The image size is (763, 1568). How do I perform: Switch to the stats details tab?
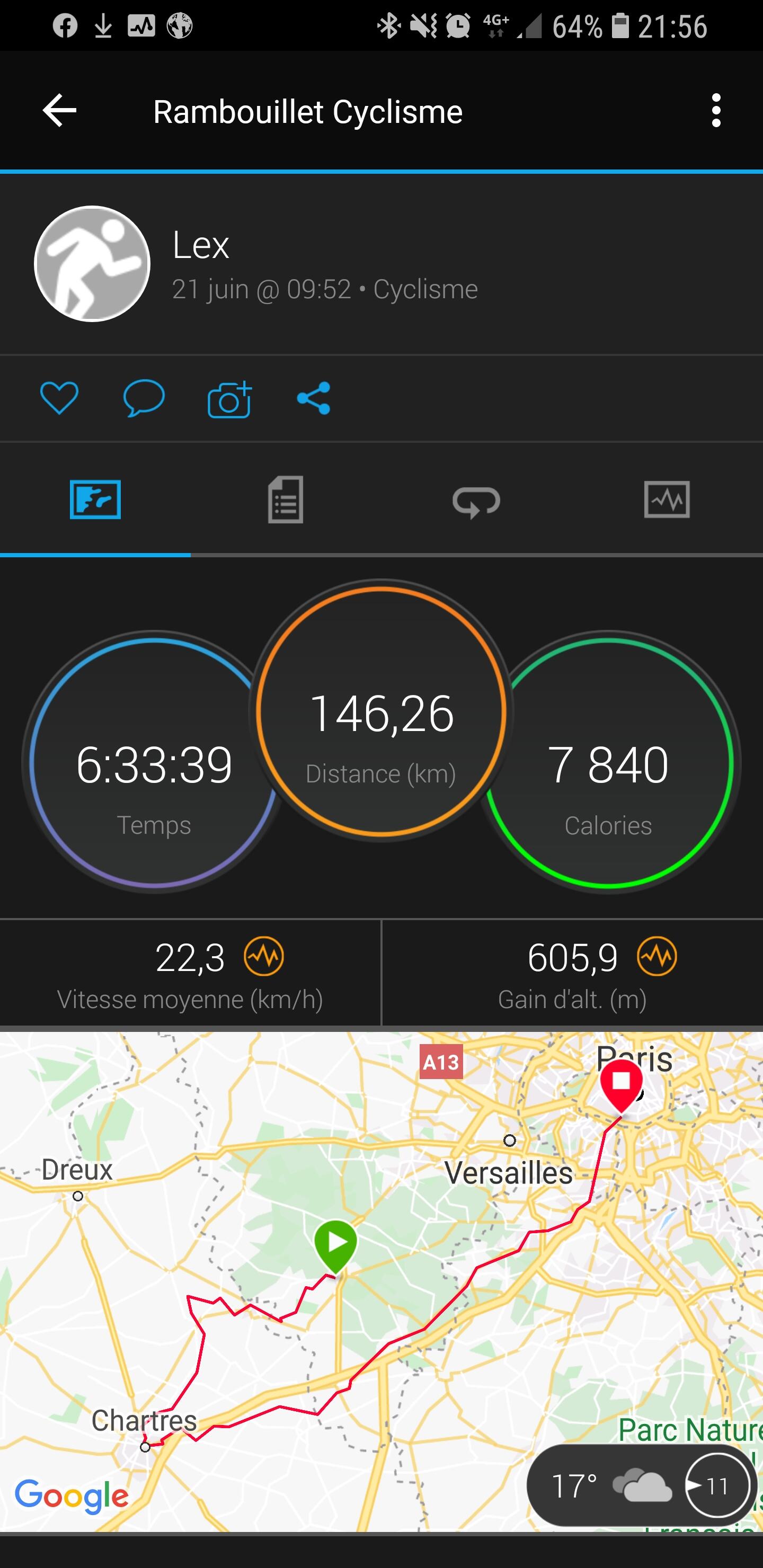(x=286, y=500)
